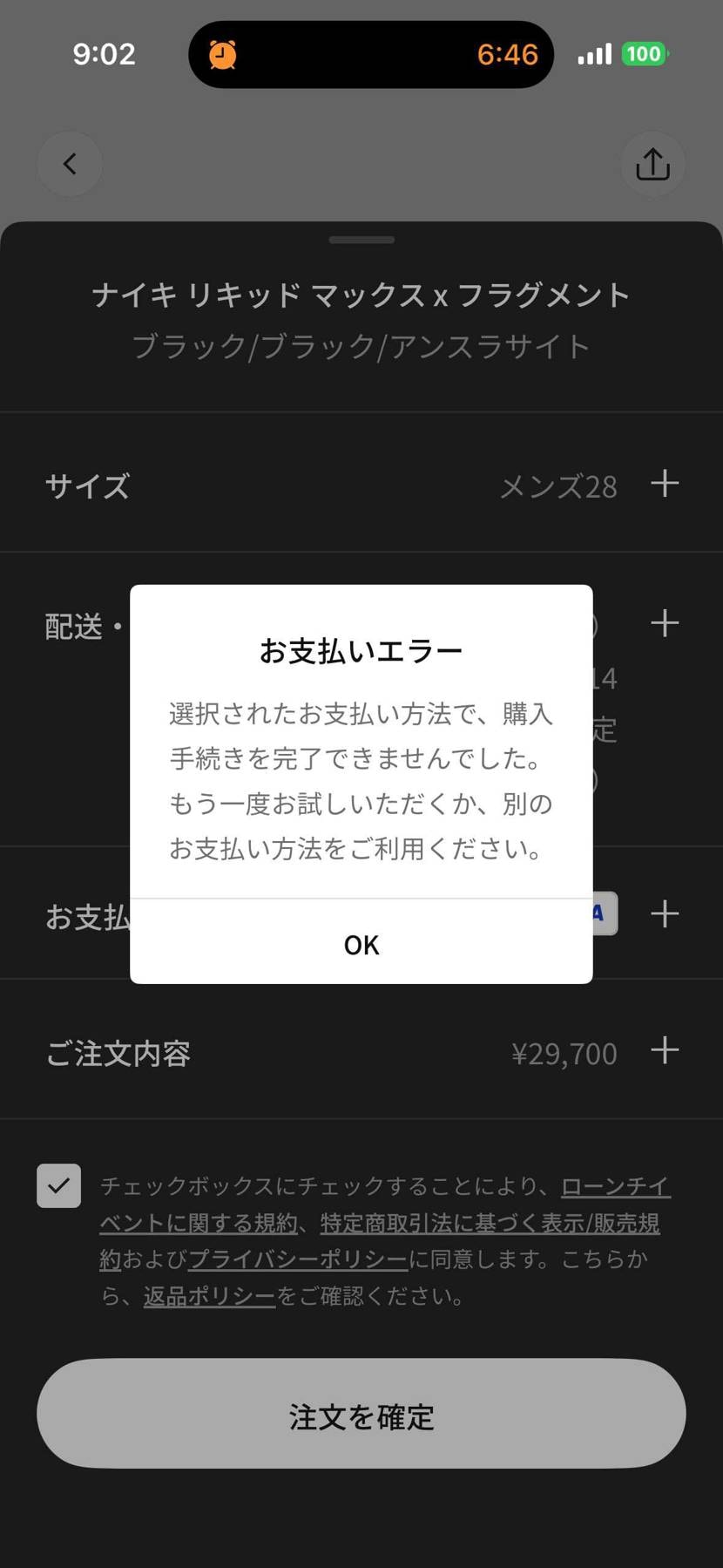Expand the お支払い payment section
The width and height of the screenshot is (723, 1568).
pos(665,913)
